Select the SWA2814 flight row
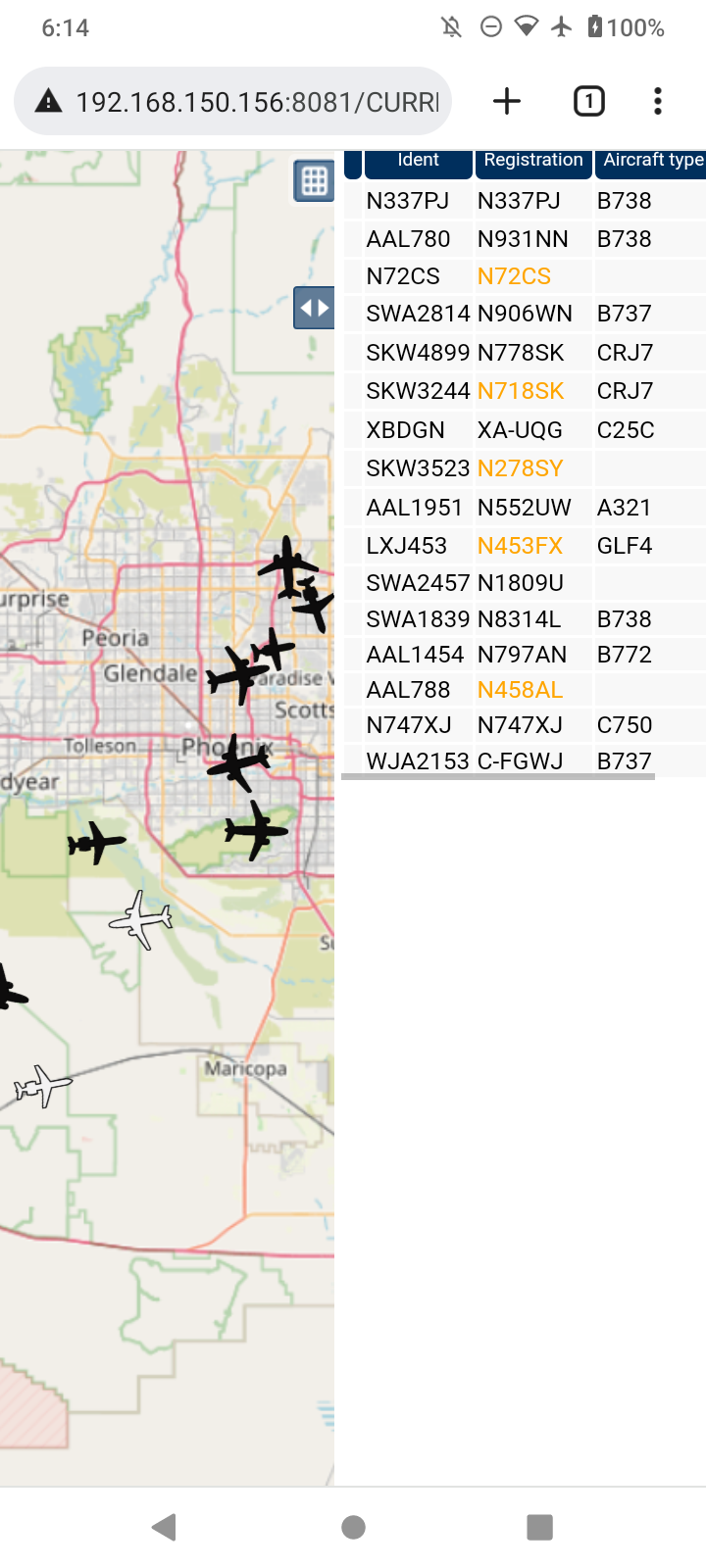 pos(525,314)
